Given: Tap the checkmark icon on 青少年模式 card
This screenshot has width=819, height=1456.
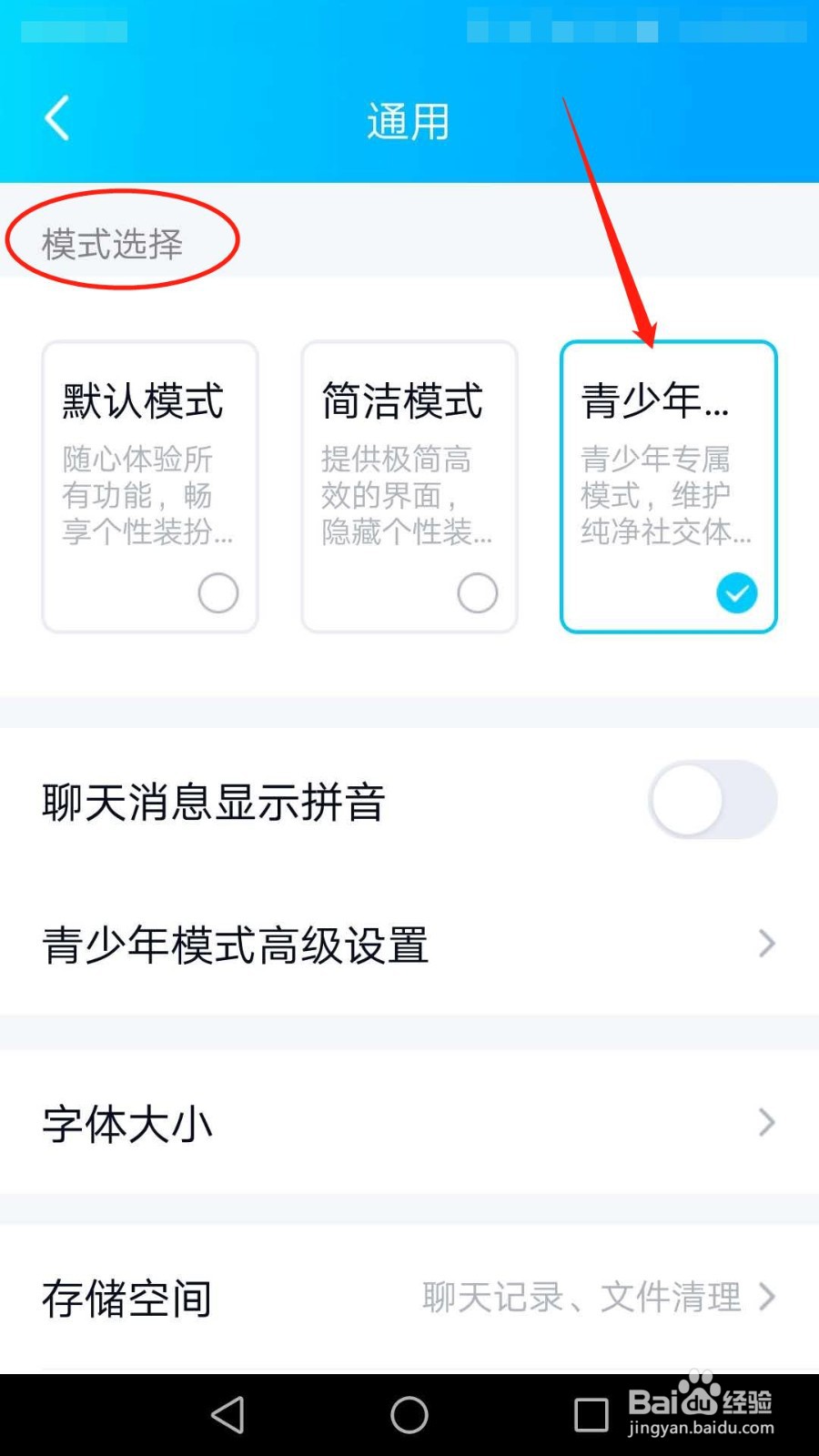Looking at the screenshot, I should click(x=736, y=592).
